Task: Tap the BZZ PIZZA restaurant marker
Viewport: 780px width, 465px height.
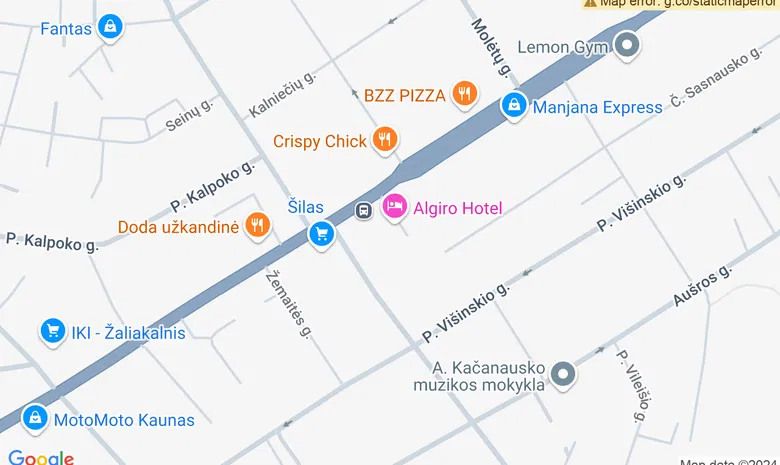Action: (464, 94)
